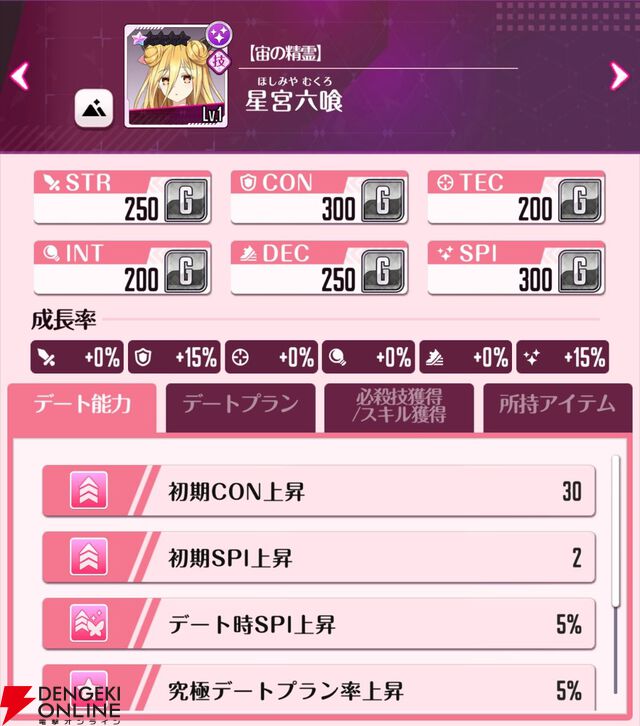This screenshot has width=640, height=726.
Task: Open the 究極デートプラン率上昇 row
Action: tap(318, 688)
